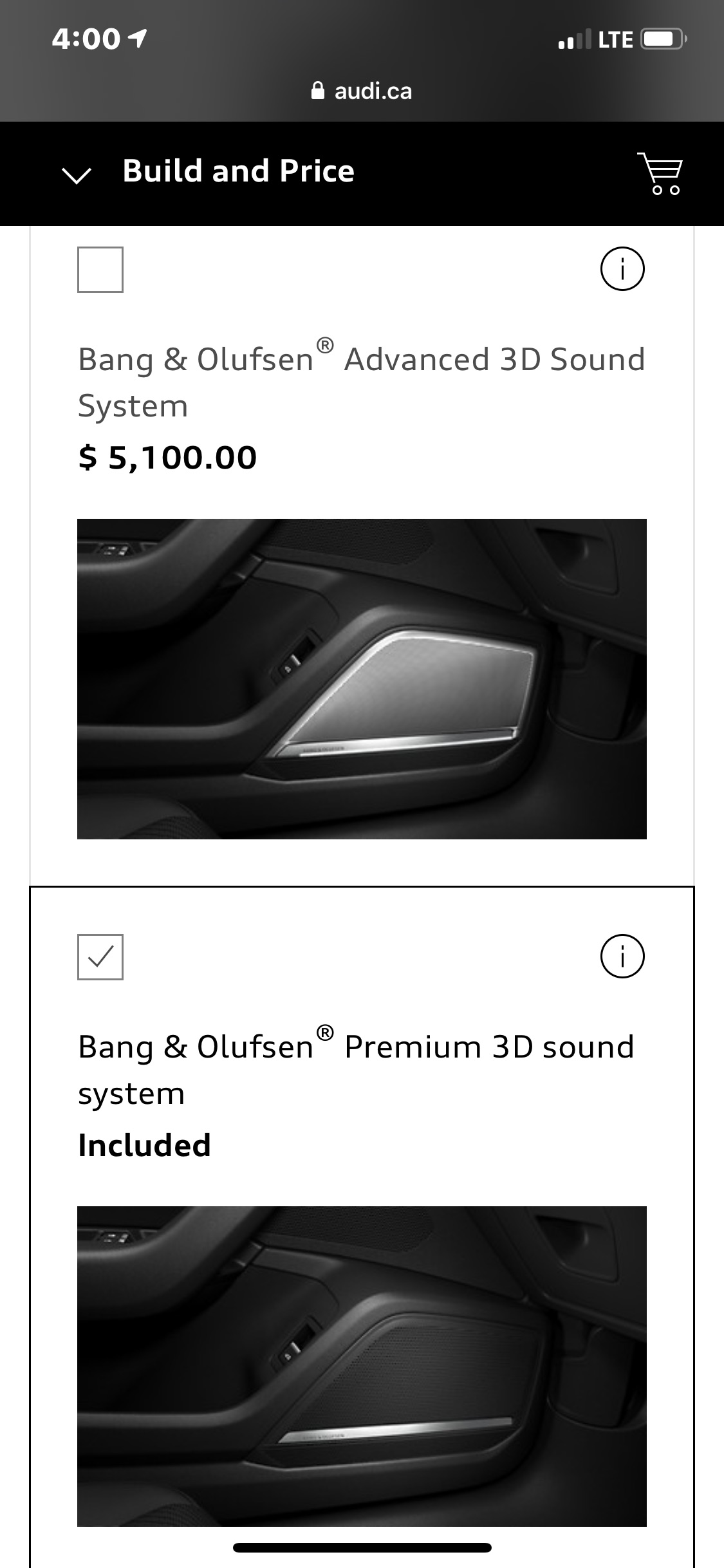
Task: Open info for Premium 3D sound system
Action: (622, 956)
